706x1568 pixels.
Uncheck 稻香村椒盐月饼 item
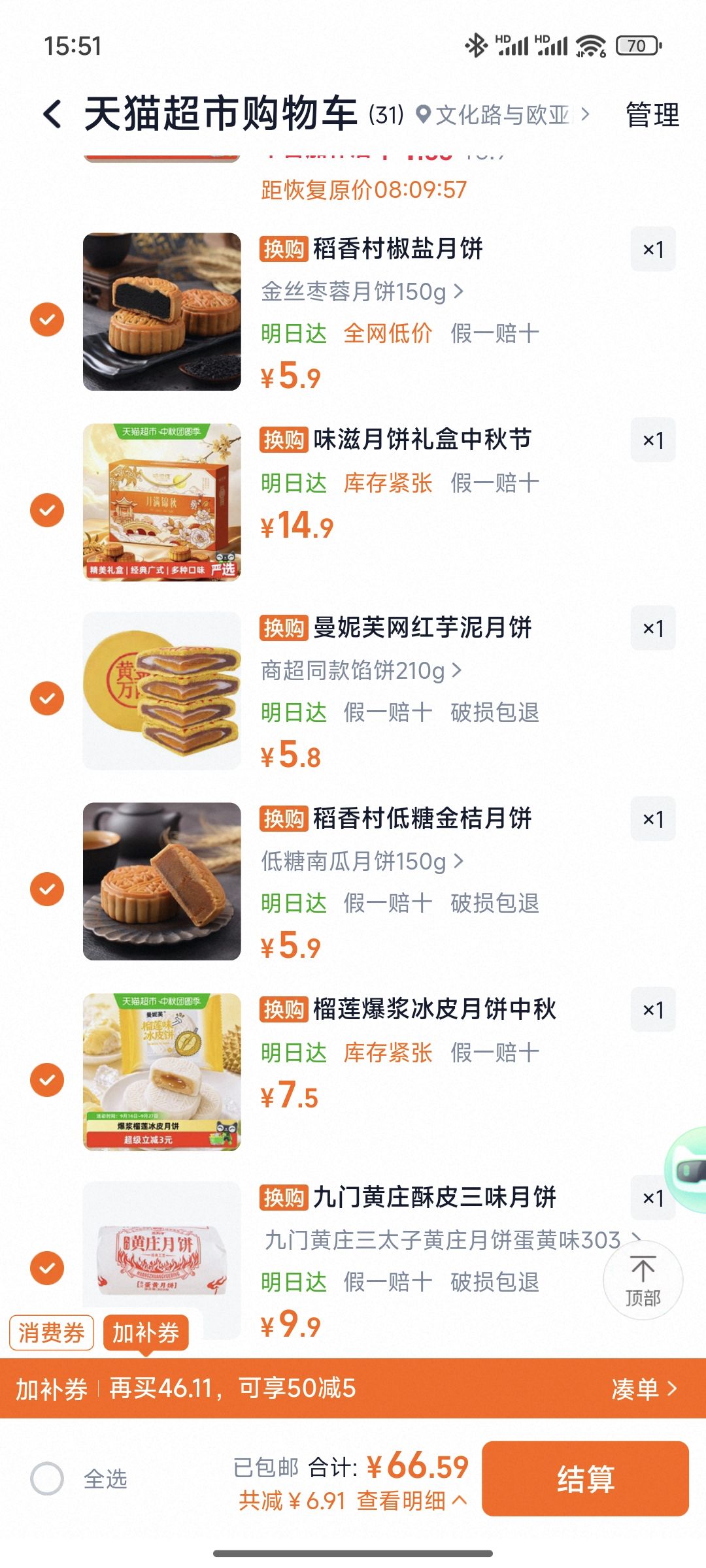click(47, 319)
